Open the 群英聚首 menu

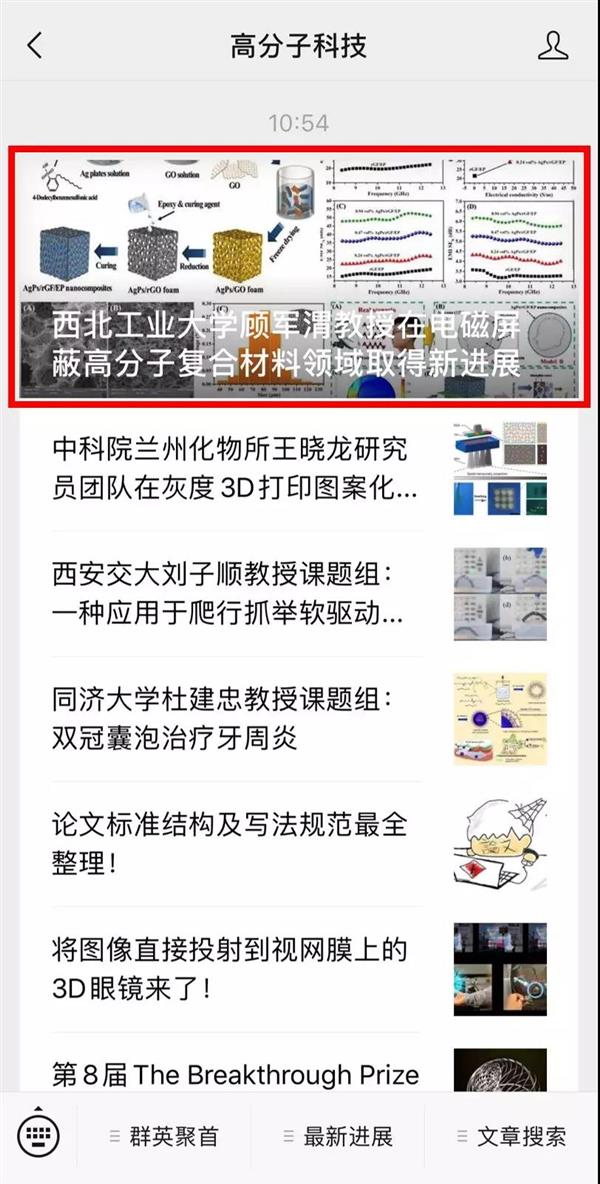164,1136
